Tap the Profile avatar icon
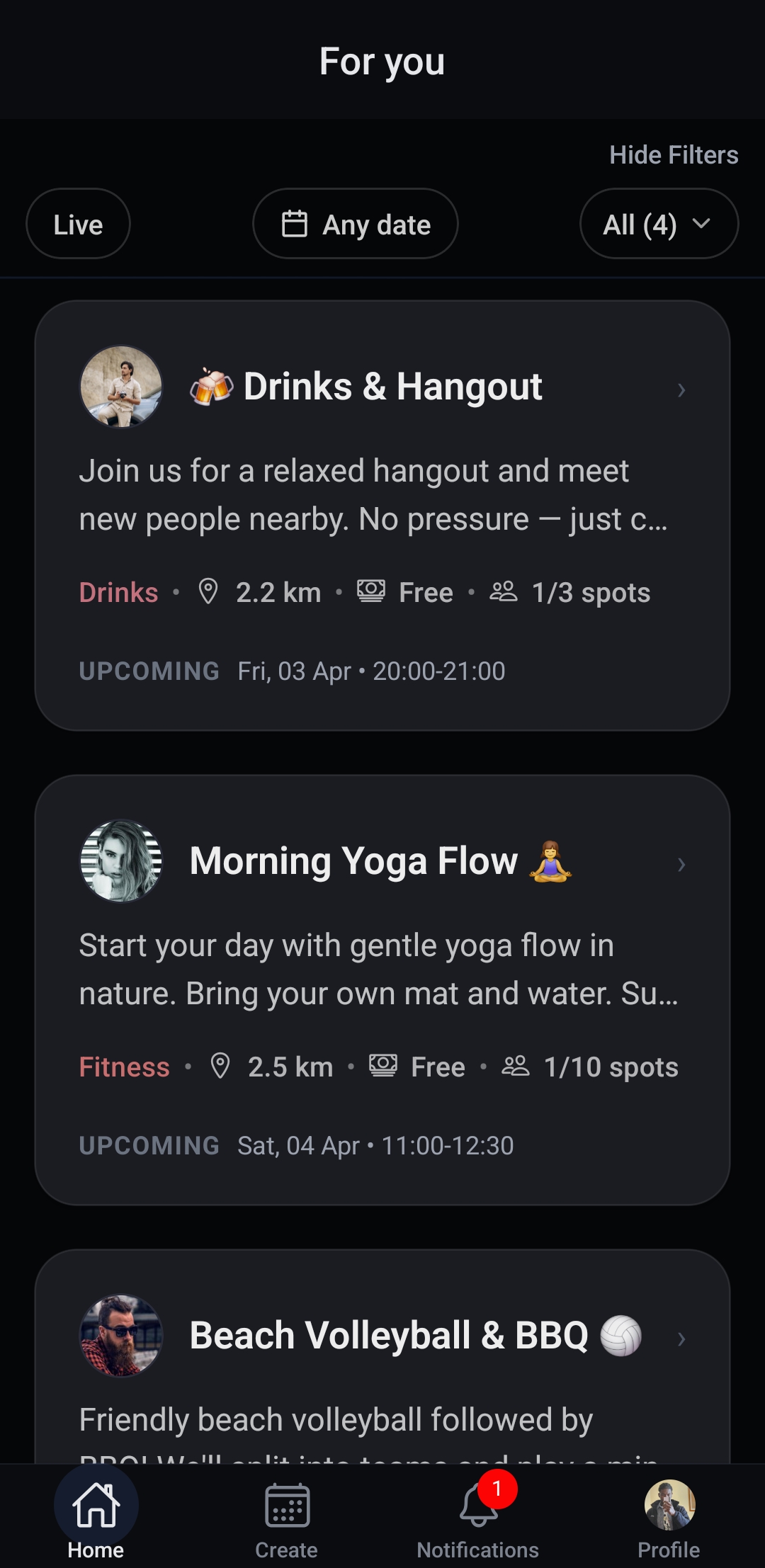 click(x=669, y=1506)
